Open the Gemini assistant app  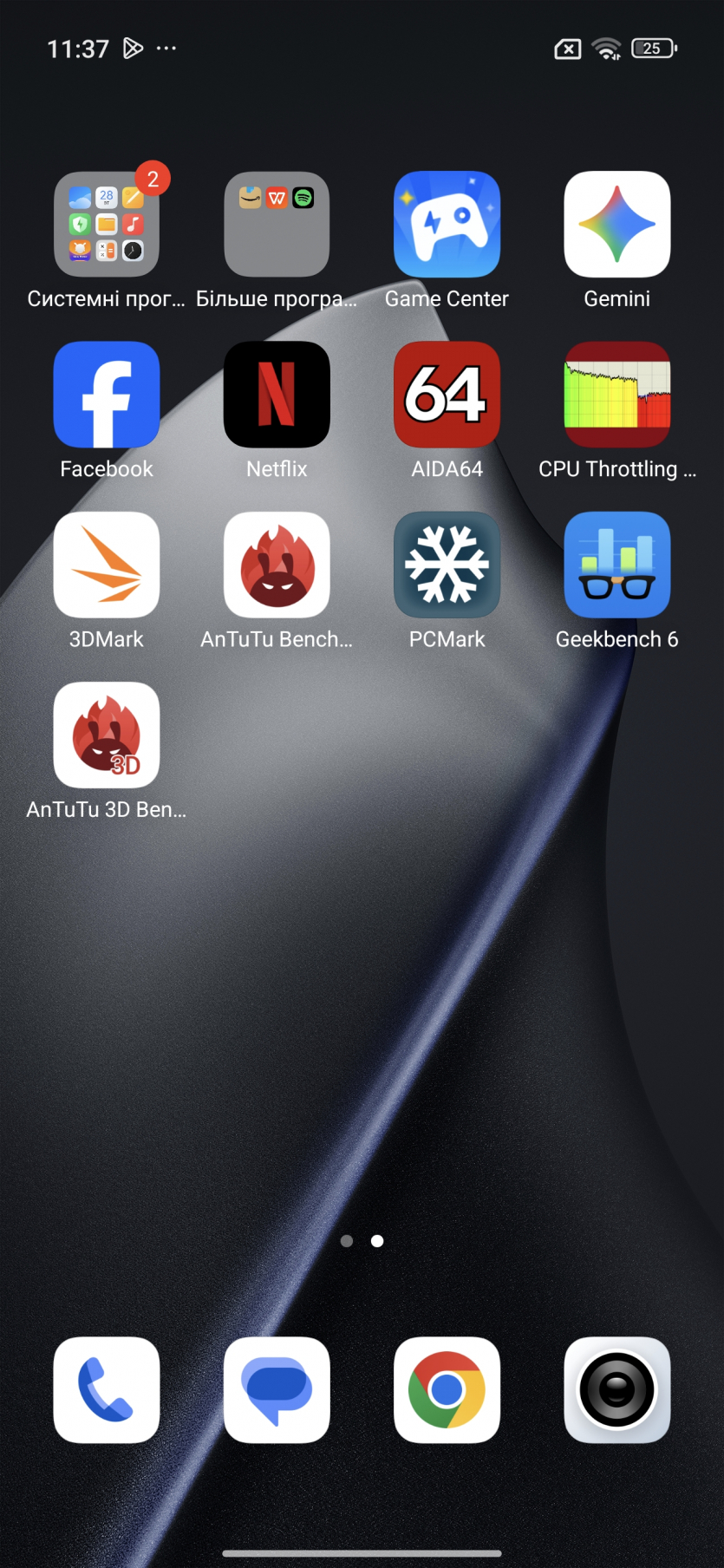point(616,224)
